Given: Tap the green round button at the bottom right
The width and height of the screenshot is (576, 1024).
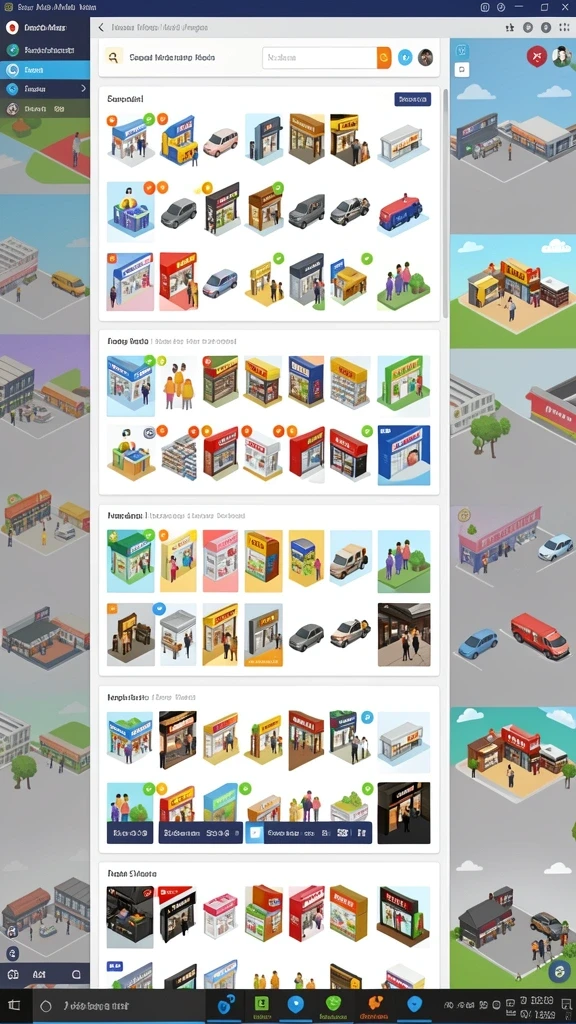Looking at the screenshot, I should [x=559, y=971].
